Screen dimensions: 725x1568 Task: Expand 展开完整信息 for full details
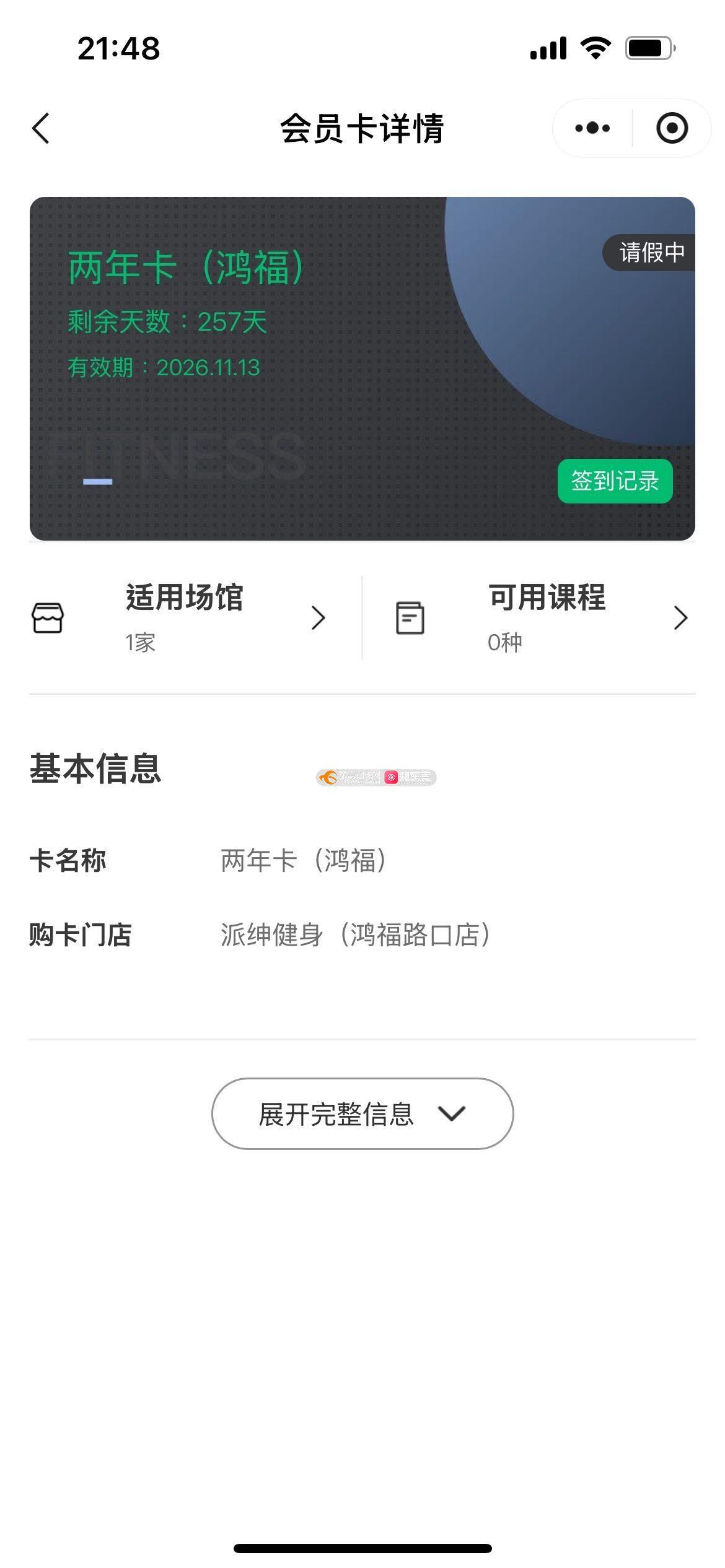pyautogui.click(x=362, y=1113)
